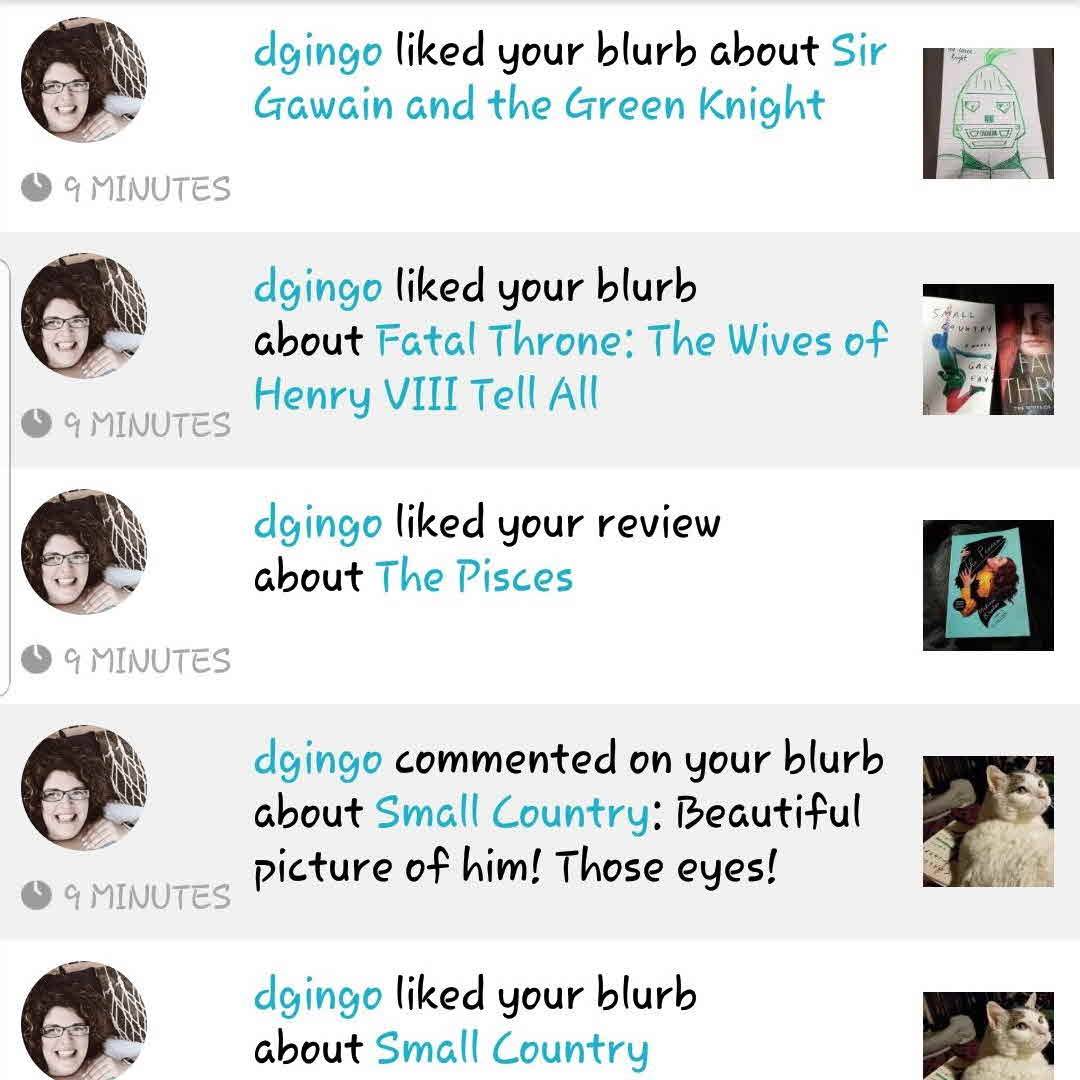1080x1080 pixels.
Task: Tap dgingo's avatar in the Sir Gawain notification
Action: 84,79
